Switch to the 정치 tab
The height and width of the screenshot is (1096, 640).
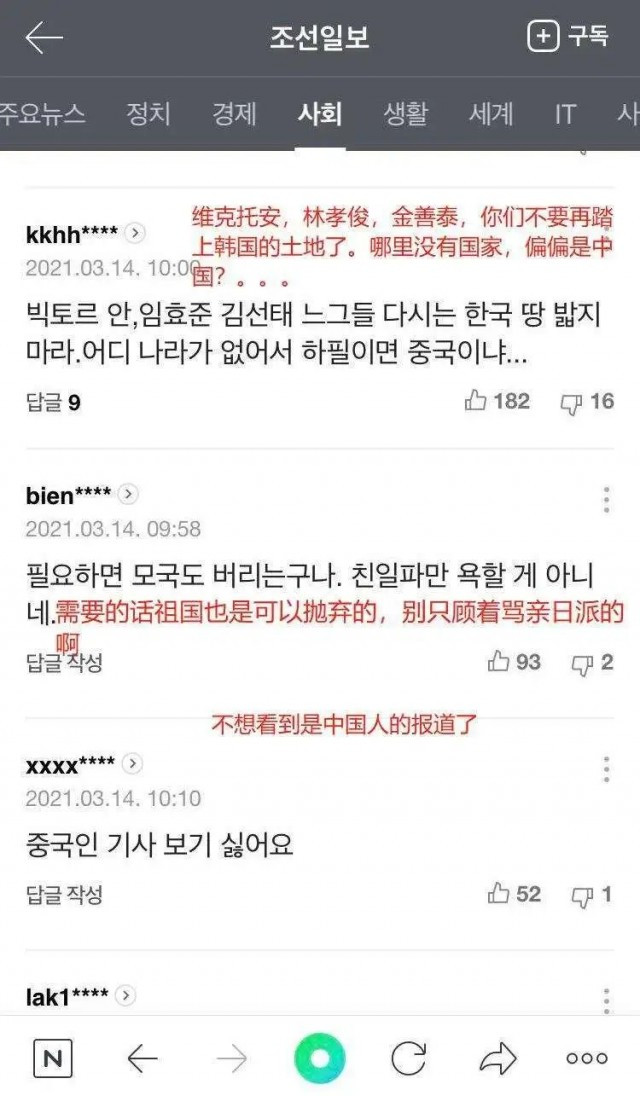[148, 113]
